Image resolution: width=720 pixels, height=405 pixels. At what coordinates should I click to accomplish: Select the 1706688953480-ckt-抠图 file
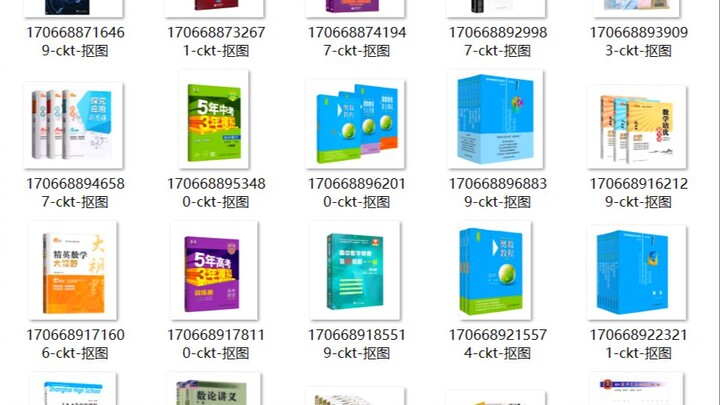click(214, 122)
